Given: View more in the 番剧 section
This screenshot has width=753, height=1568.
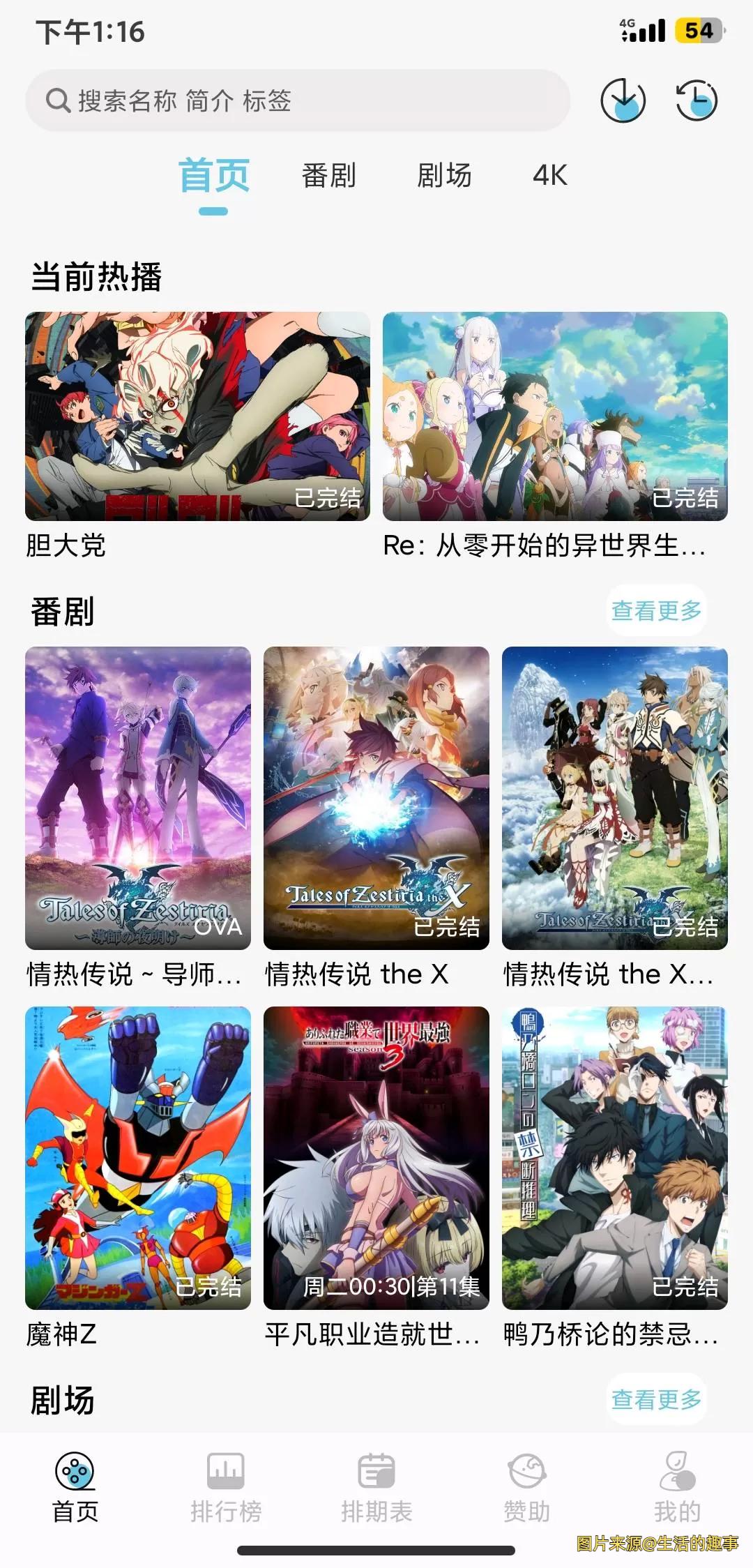Looking at the screenshot, I should (x=656, y=611).
